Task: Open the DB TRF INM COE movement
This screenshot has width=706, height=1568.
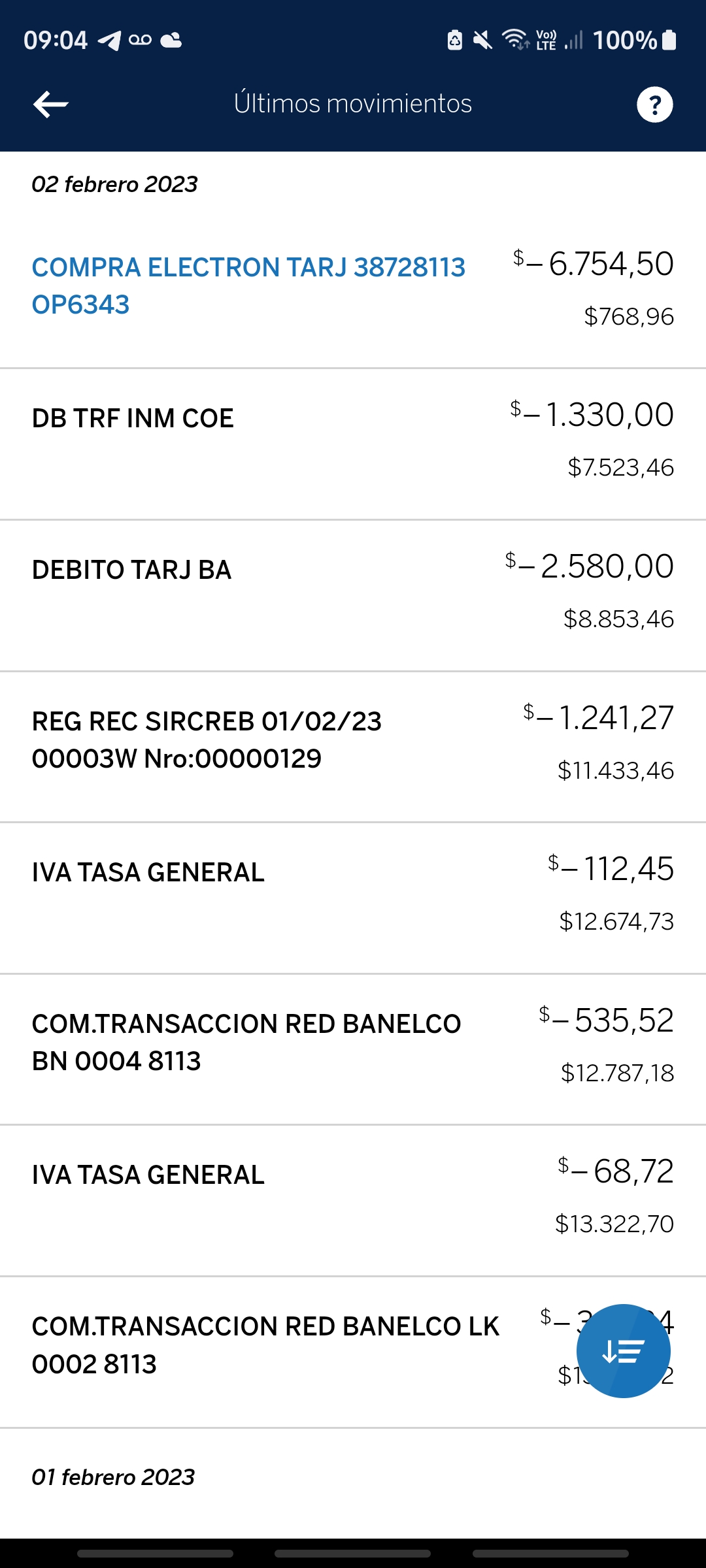Action: tap(353, 444)
